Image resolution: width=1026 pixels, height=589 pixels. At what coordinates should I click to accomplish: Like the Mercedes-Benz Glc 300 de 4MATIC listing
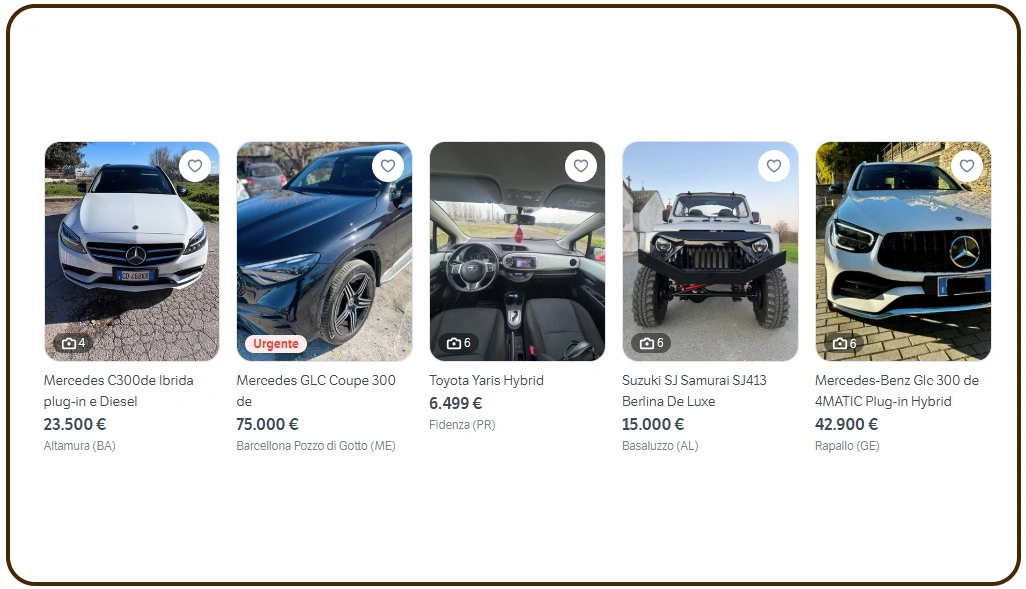tap(967, 166)
